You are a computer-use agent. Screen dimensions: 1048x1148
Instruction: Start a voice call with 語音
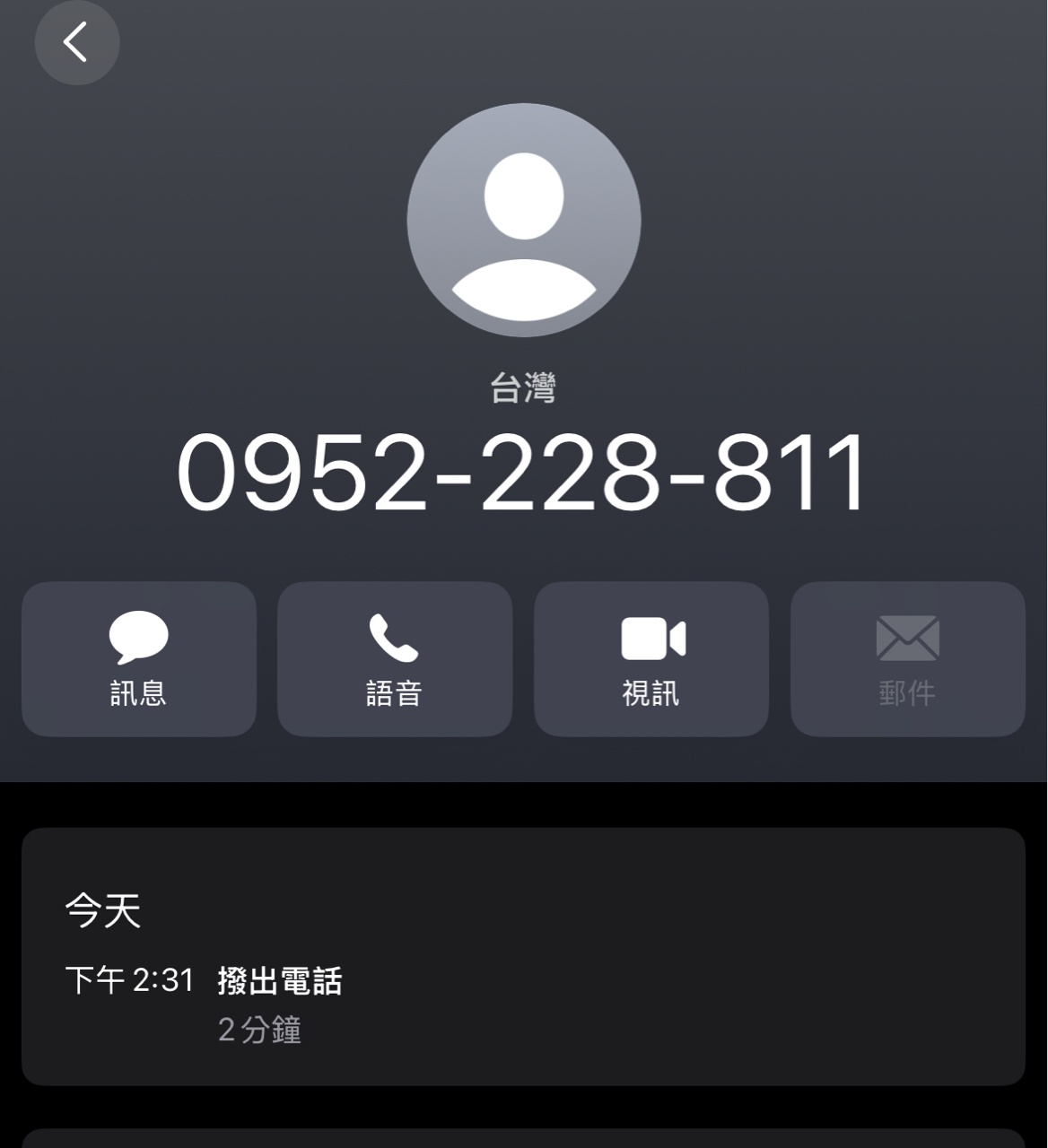point(395,659)
